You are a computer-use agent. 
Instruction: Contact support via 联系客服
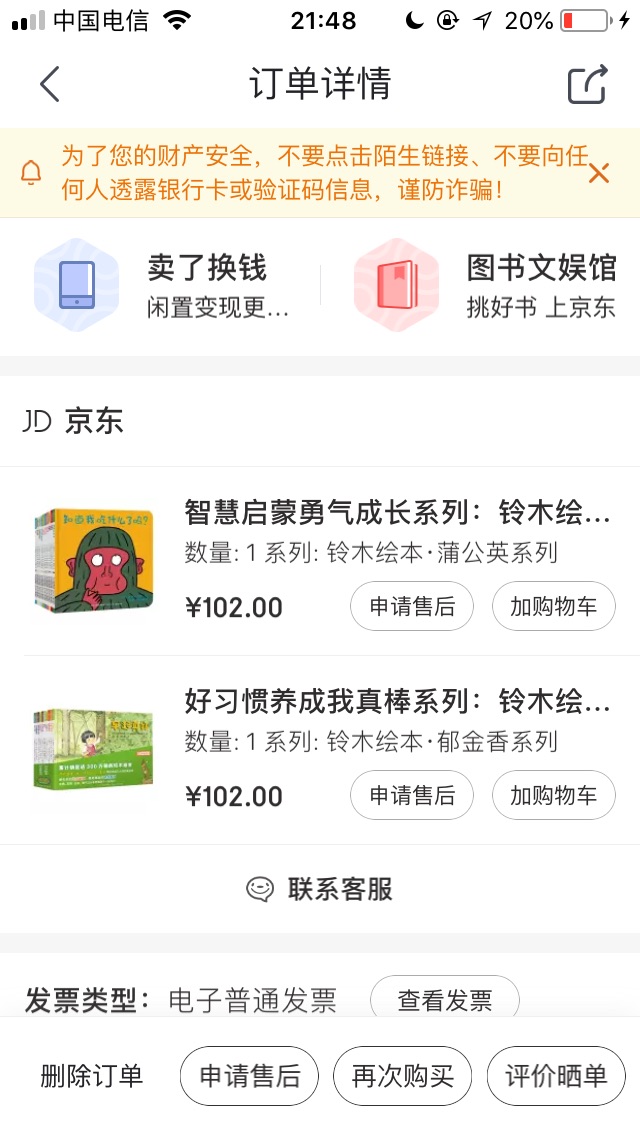320,889
